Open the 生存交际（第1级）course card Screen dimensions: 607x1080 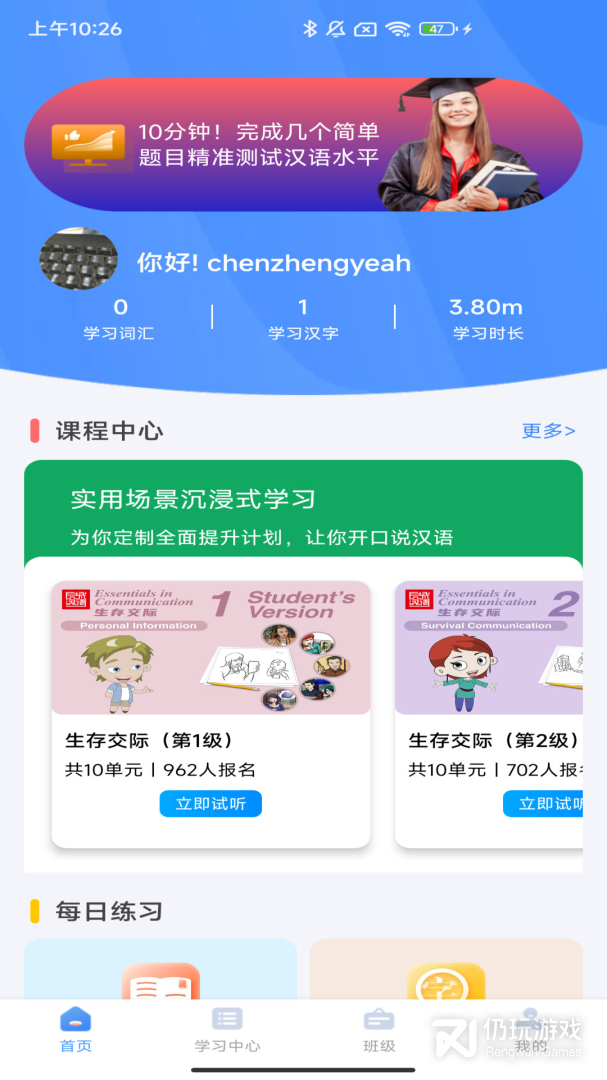coord(211,714)
